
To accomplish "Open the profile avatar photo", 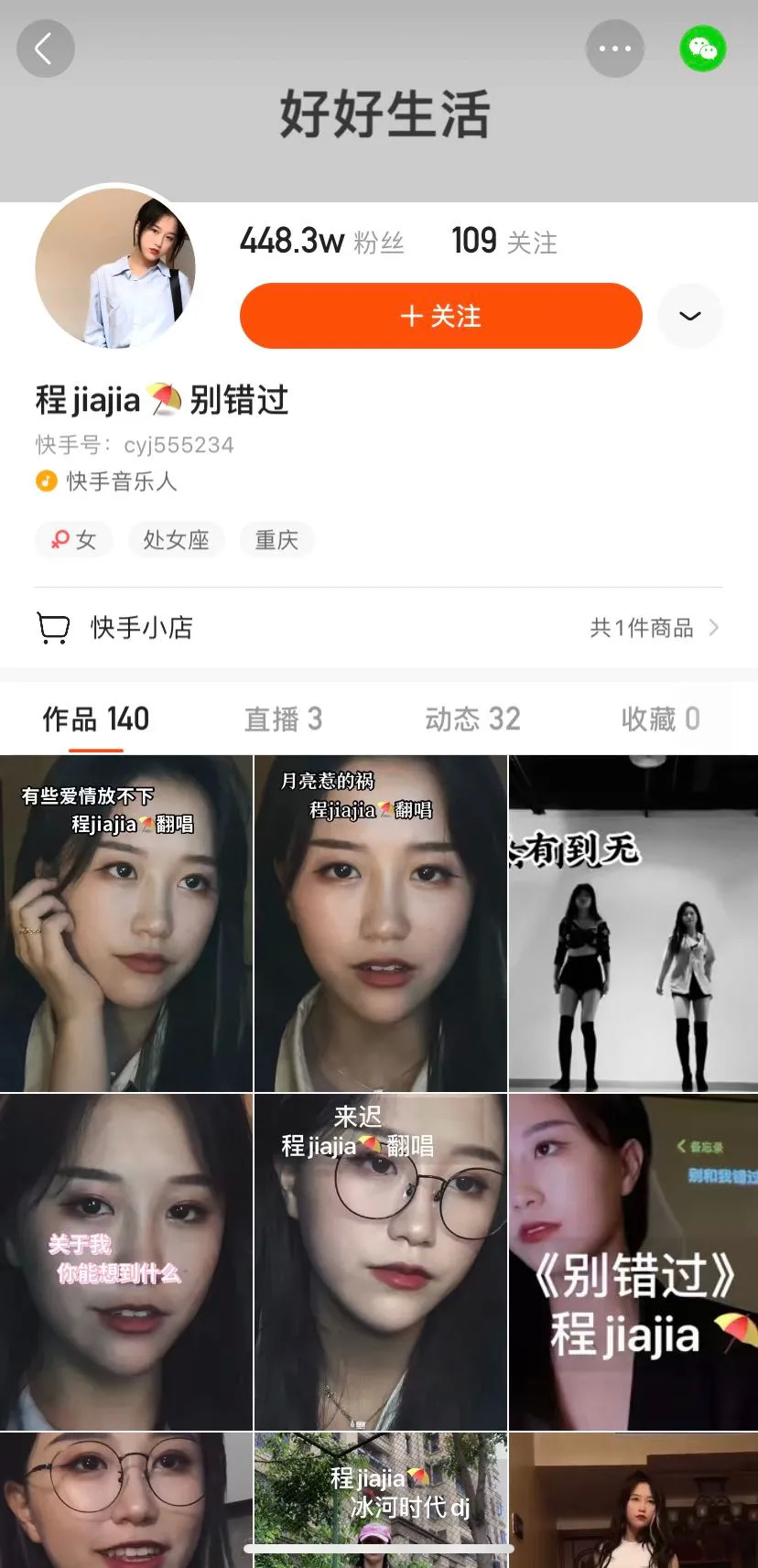I will point(115,268).
